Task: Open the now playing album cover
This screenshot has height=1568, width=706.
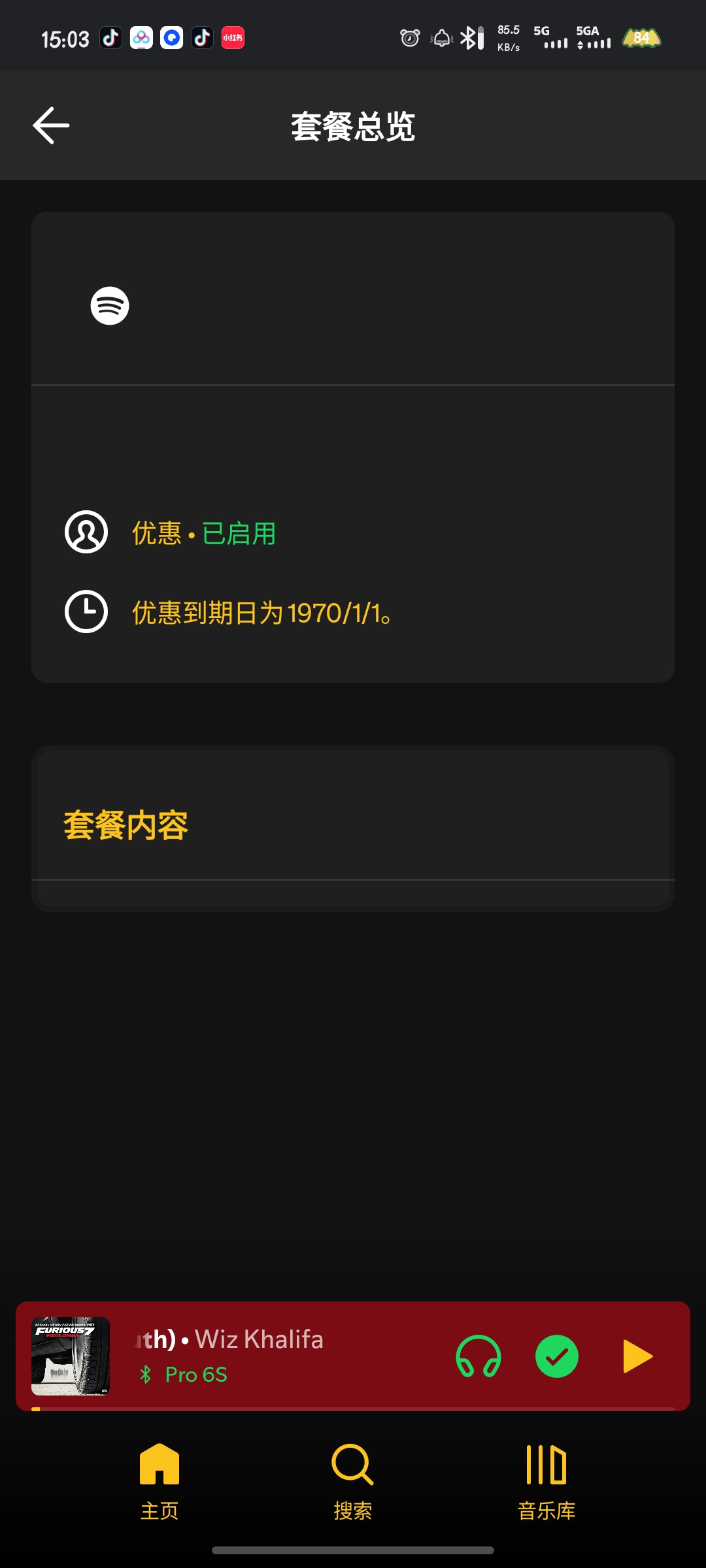Action: 71,1356
